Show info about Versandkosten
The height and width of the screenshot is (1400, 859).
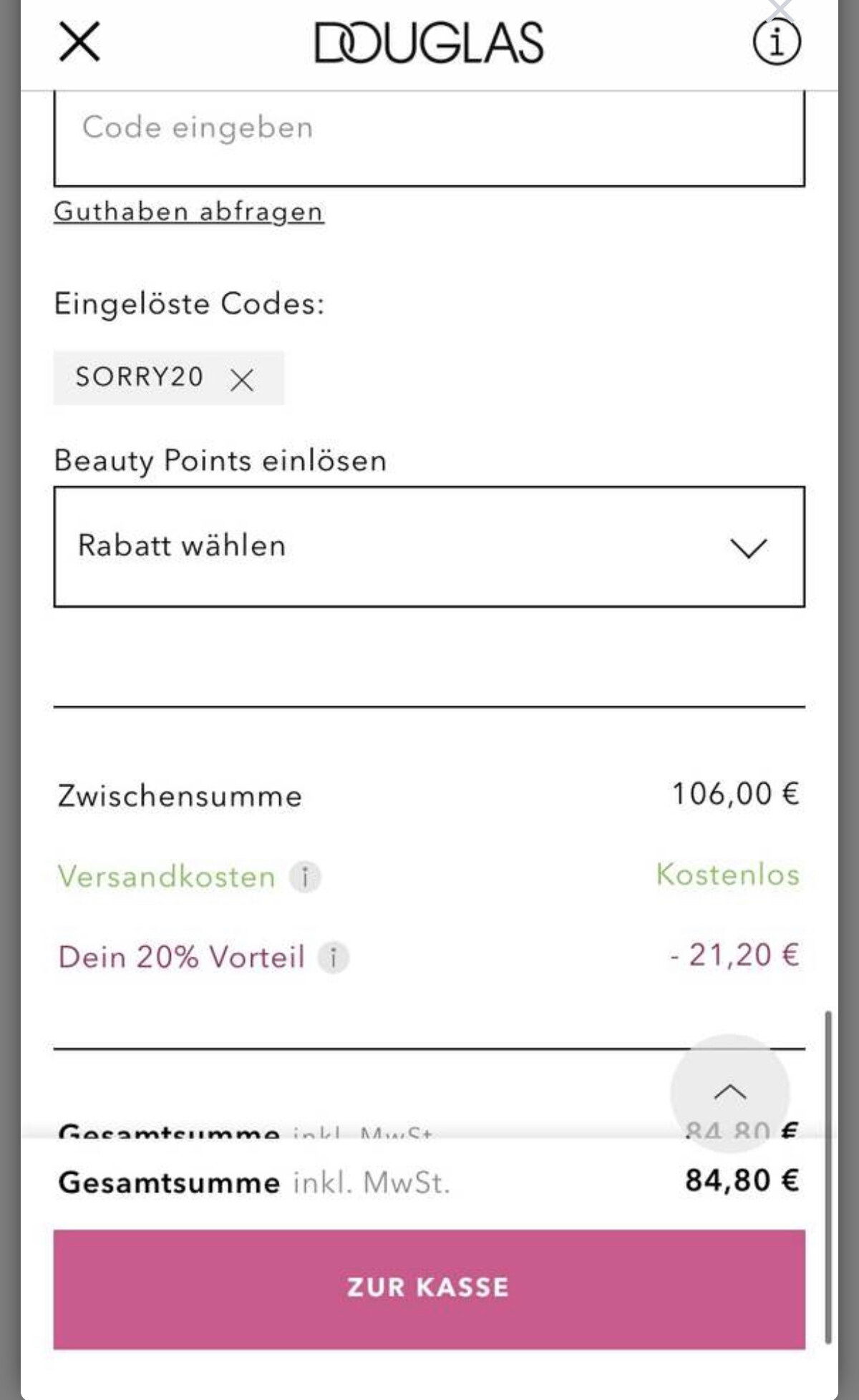tap(305, 877)
